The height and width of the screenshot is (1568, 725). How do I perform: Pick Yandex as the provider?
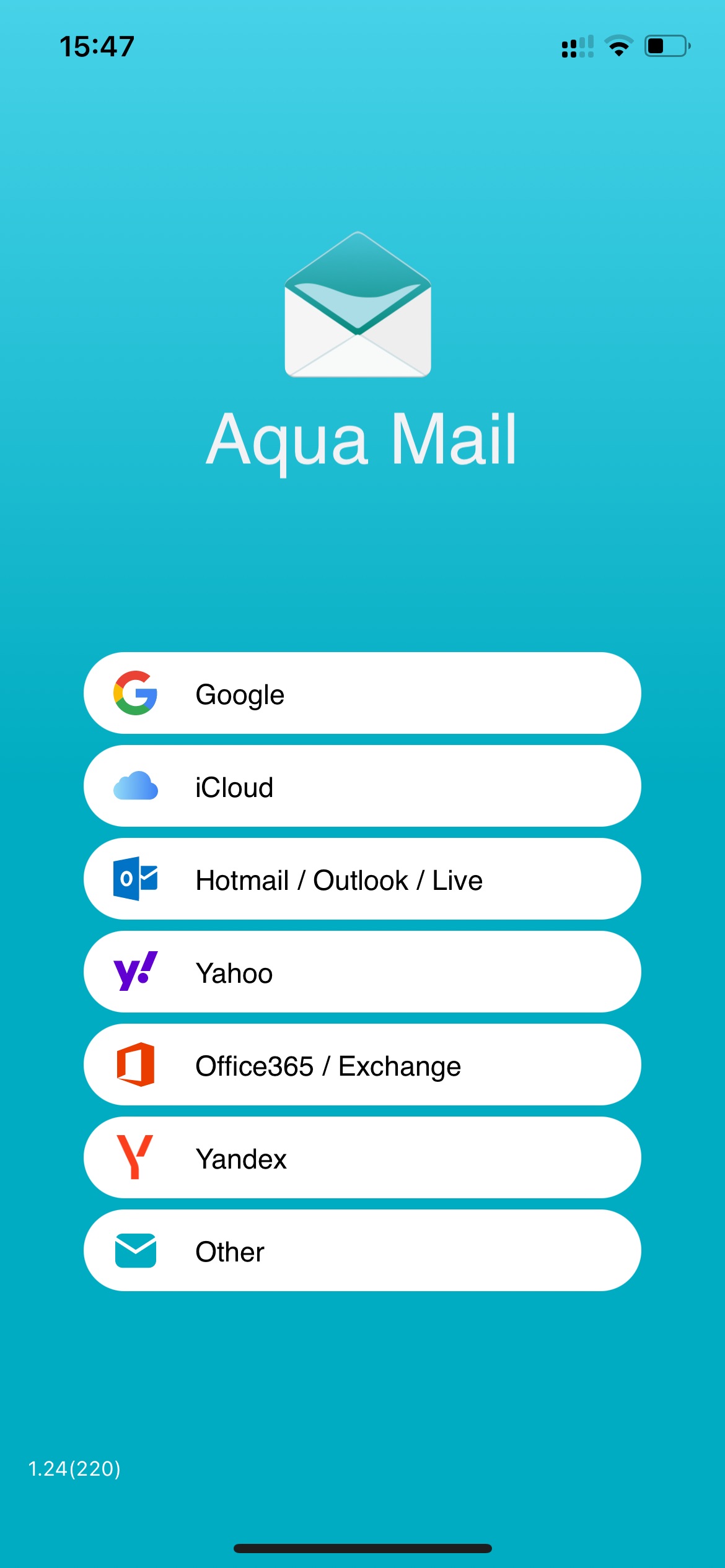click(x=362, y=1157)
